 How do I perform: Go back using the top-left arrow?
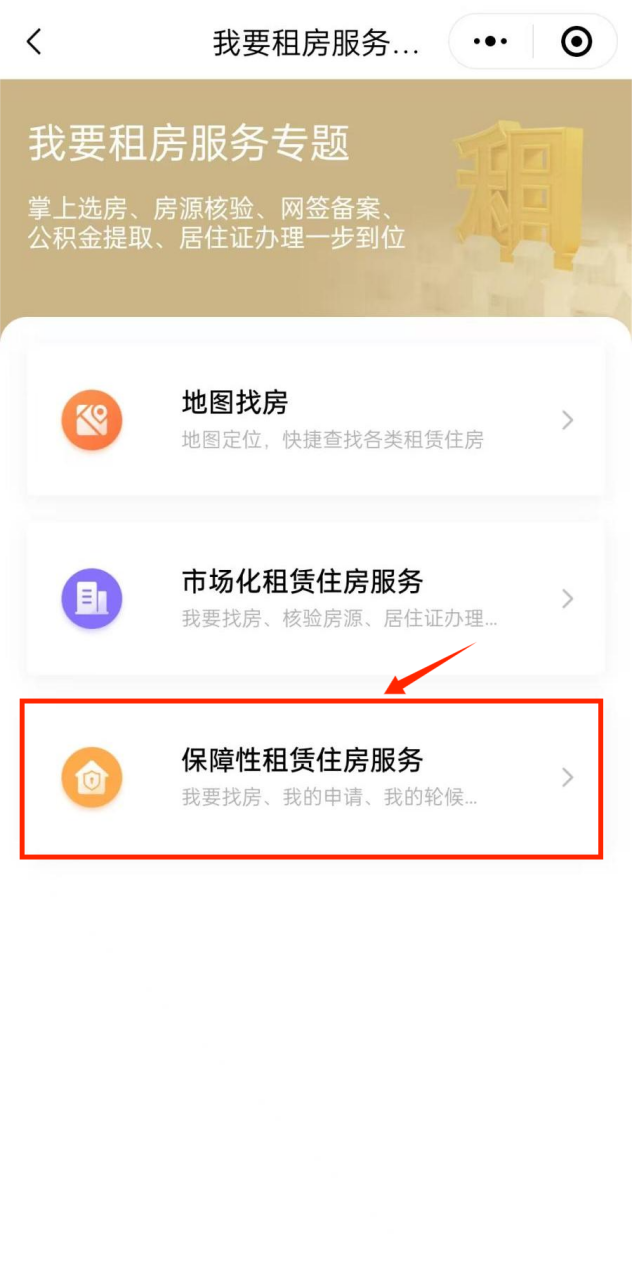tap(34, 42)
